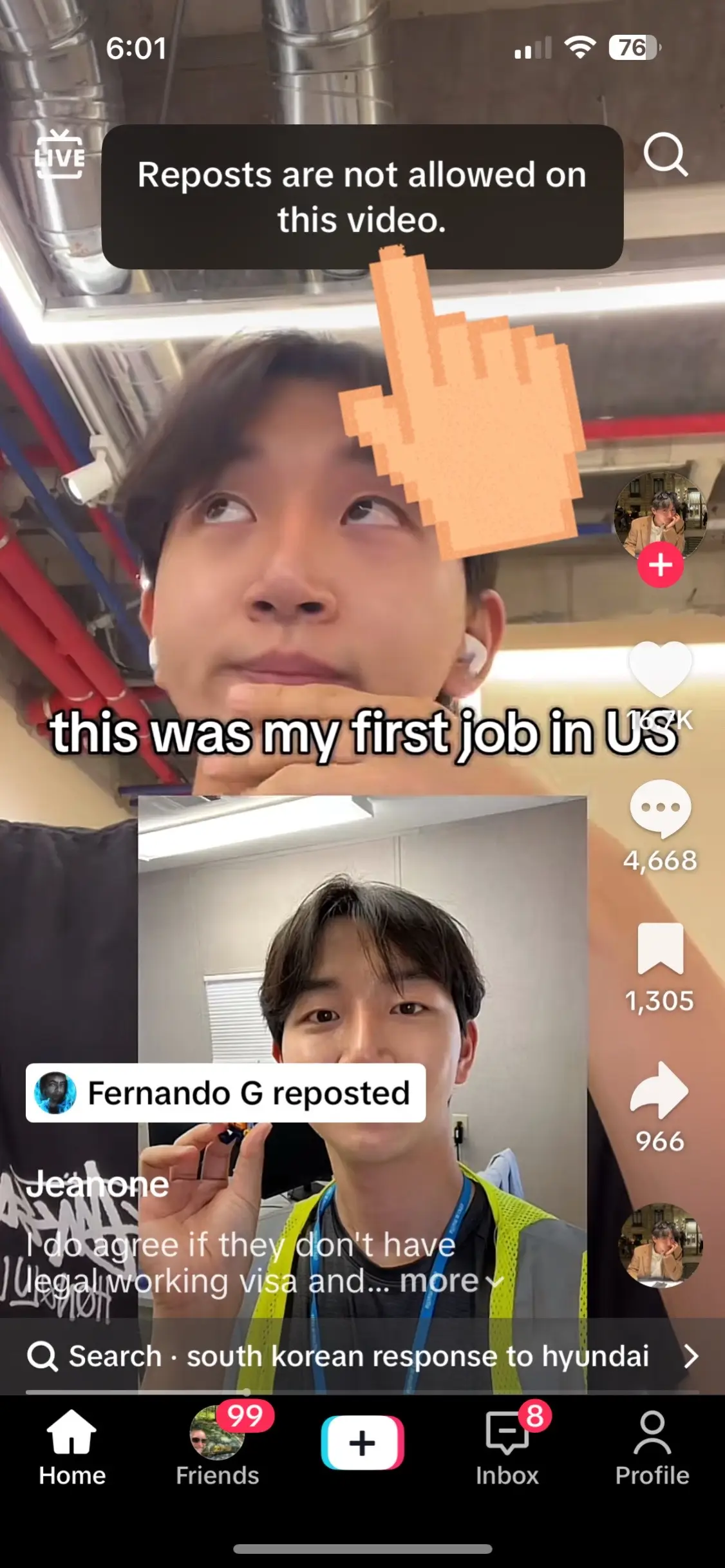The image size is (725, 1568).
Task: Open Jeanone's username link
Action: pos(97,1184)
